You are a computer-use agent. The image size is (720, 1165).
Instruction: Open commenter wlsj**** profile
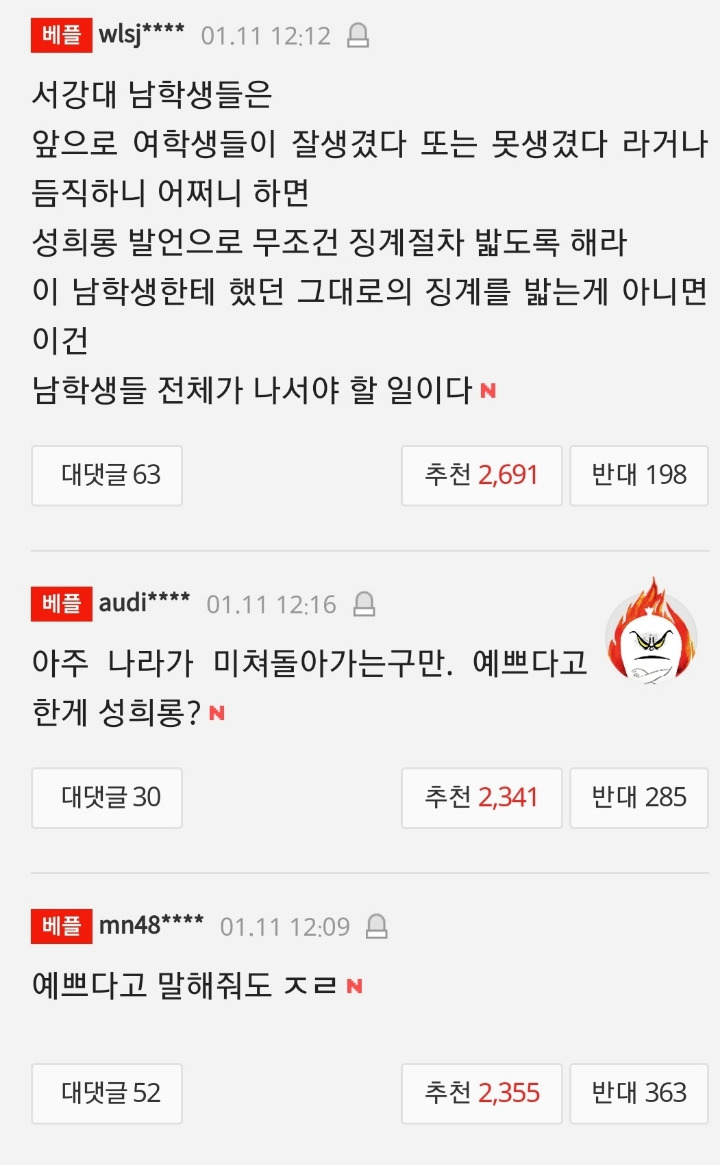click(x=141, y=34)
